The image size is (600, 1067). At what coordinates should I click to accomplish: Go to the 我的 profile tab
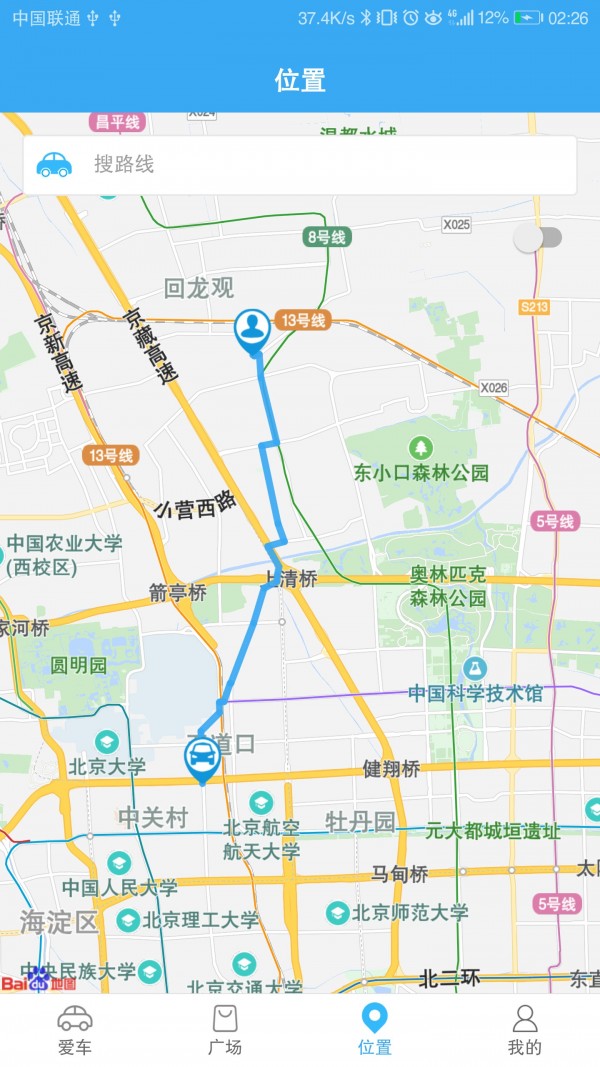(525, 1030)
